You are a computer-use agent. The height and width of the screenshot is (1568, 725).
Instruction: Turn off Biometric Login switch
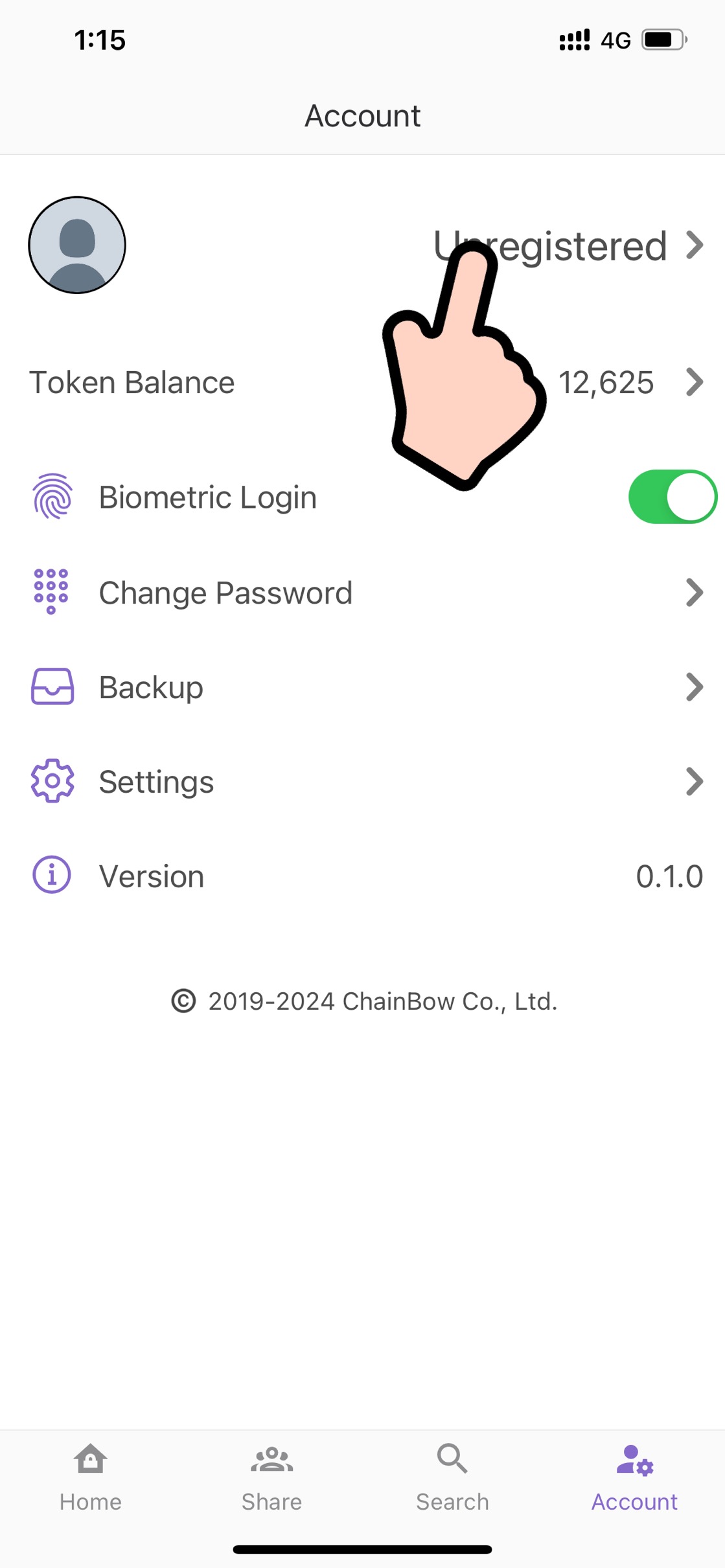pos(672,497)
